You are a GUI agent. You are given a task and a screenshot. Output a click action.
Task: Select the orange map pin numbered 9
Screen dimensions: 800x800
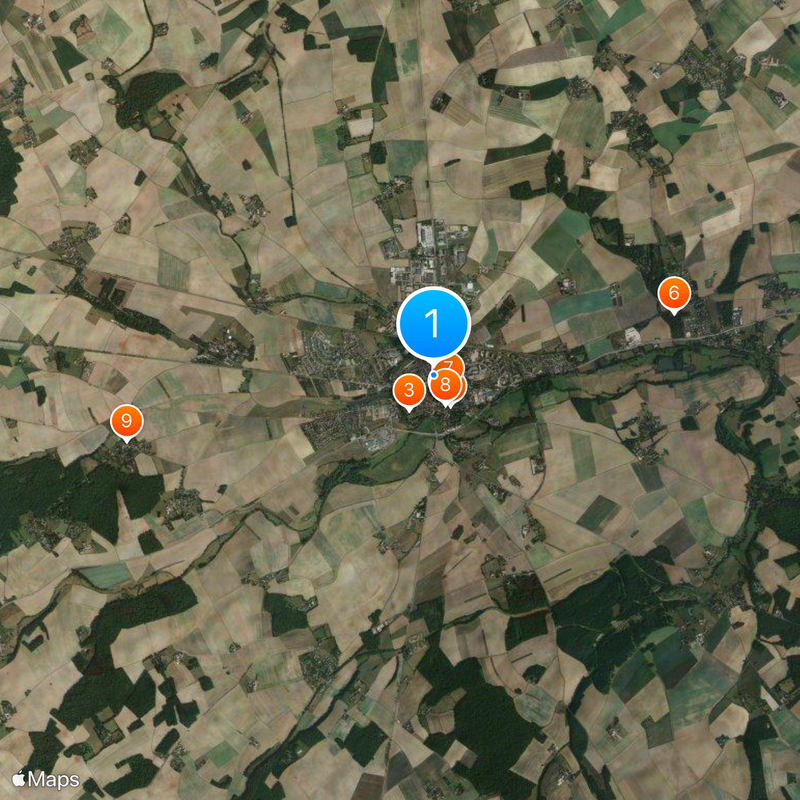pos(126,421)
